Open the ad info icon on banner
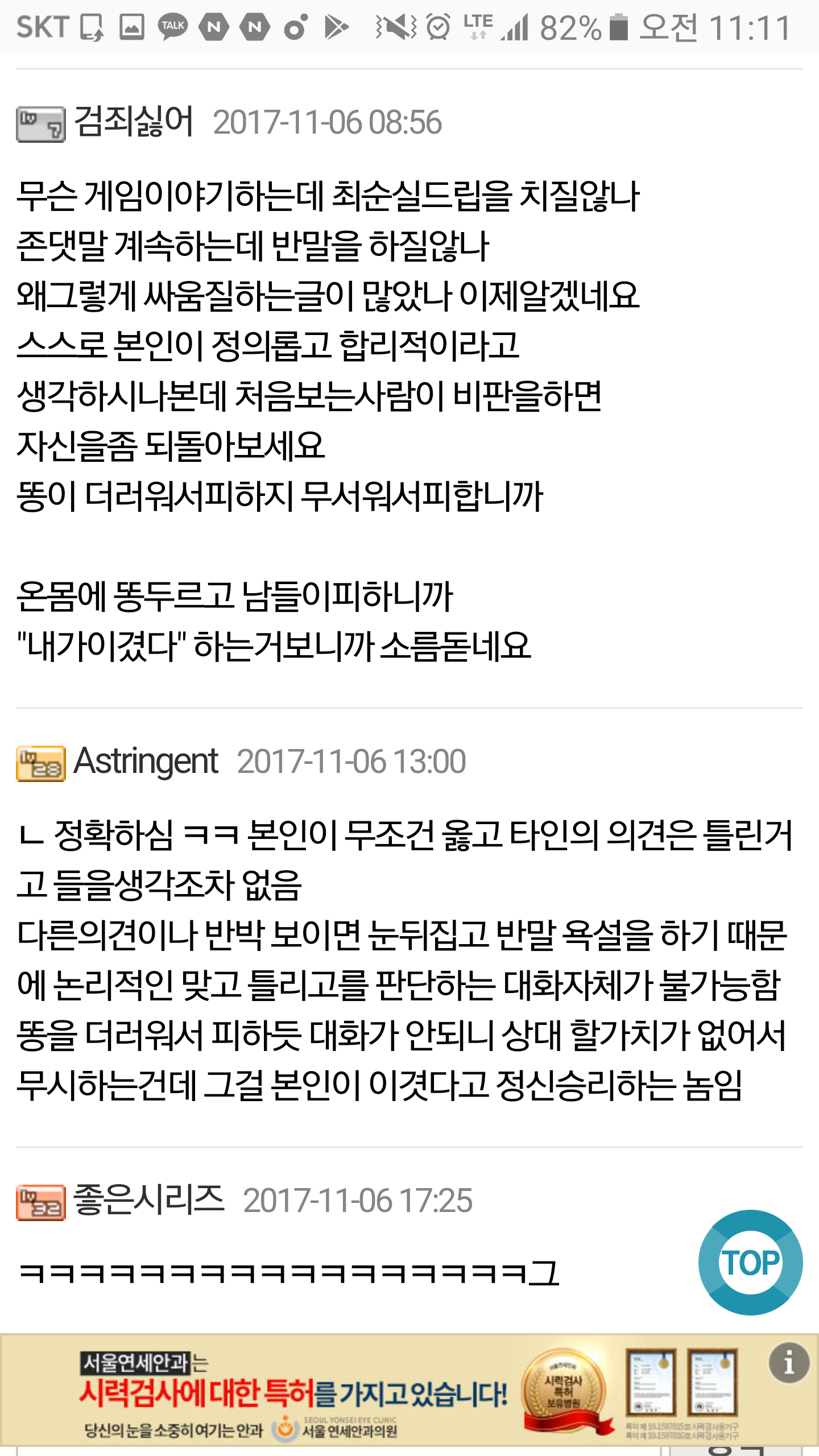The image size is (819, 1456). [789, 1363]
